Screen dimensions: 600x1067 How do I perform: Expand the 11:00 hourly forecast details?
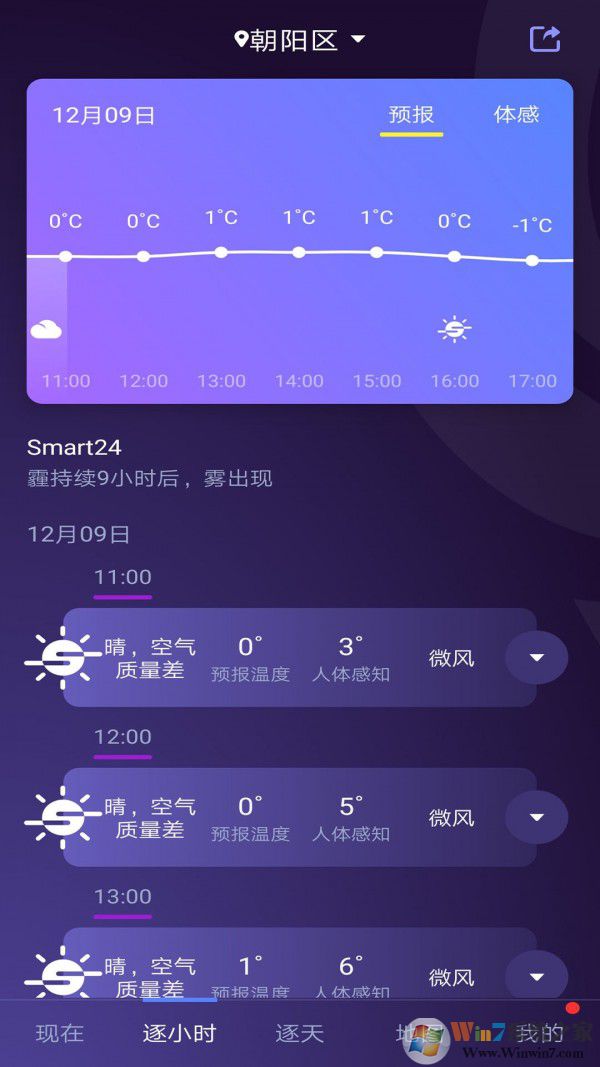point(536,658)
